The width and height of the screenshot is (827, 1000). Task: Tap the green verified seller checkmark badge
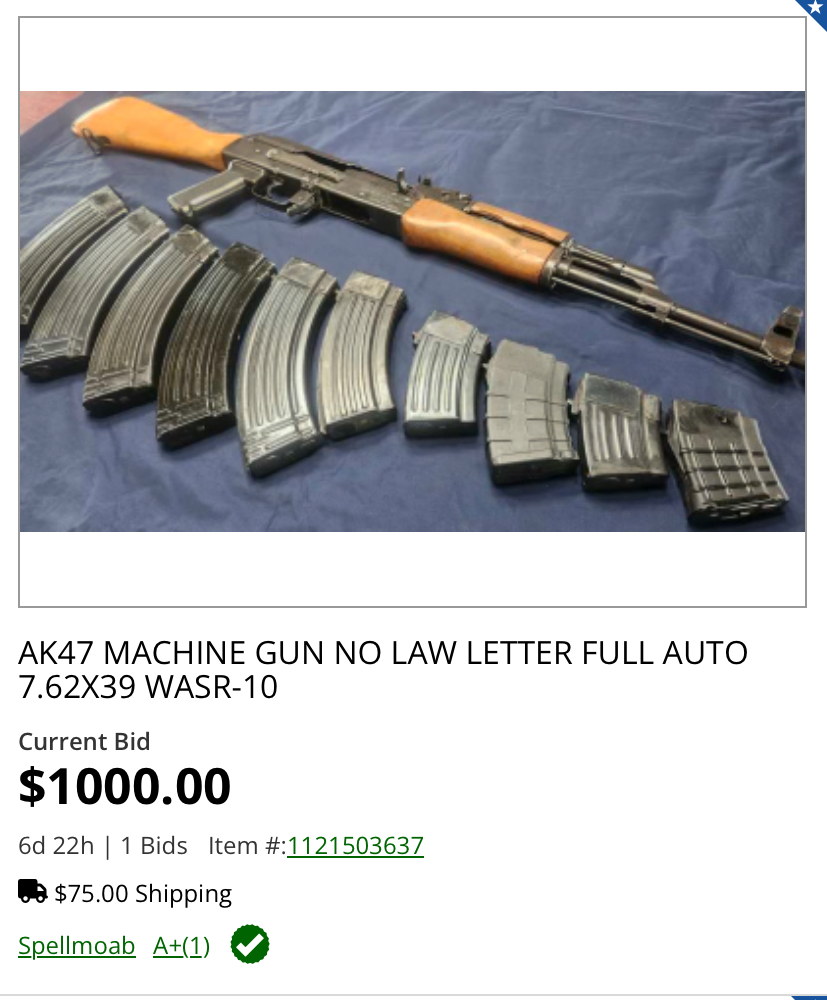[x=250, y=944]
